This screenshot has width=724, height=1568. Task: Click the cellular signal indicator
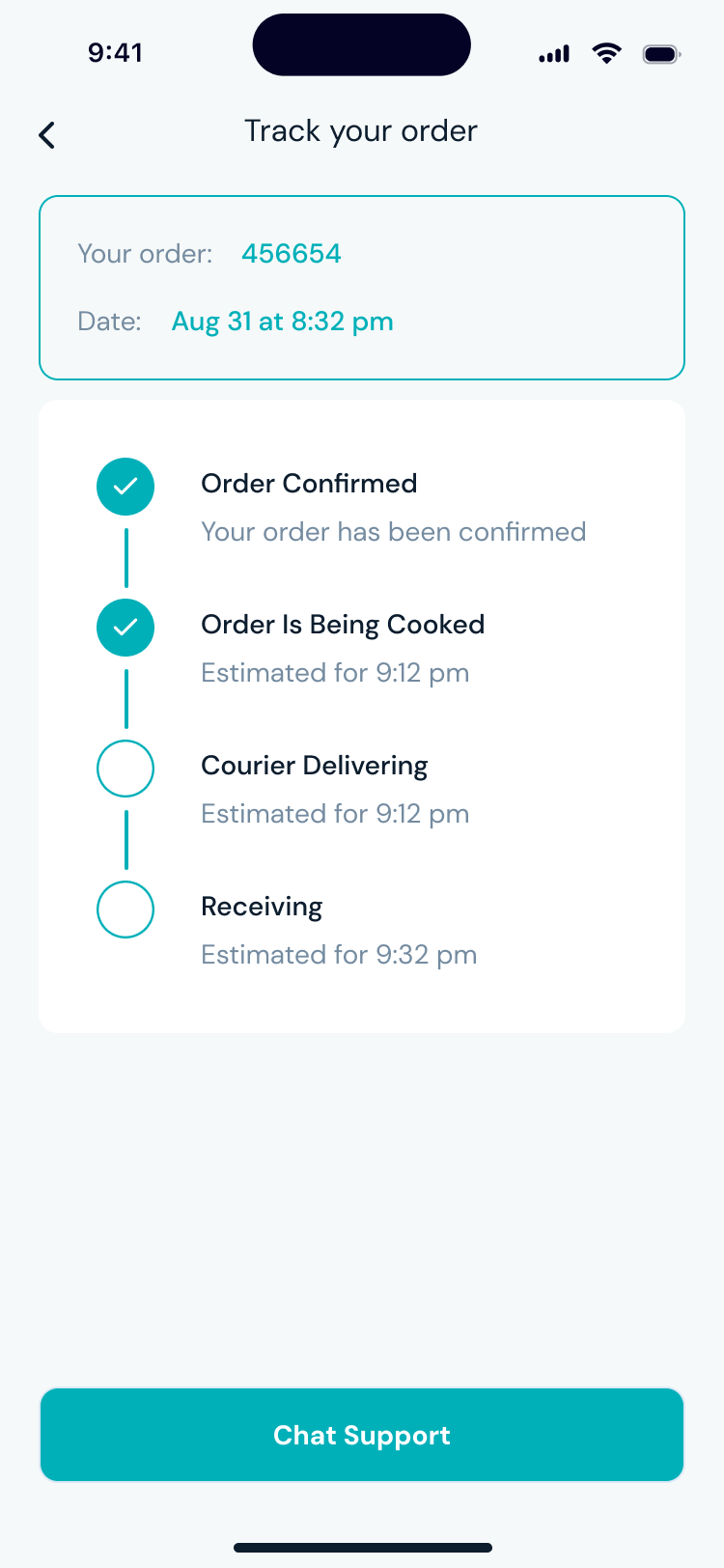pyautogui.click(x=553, y=53)
